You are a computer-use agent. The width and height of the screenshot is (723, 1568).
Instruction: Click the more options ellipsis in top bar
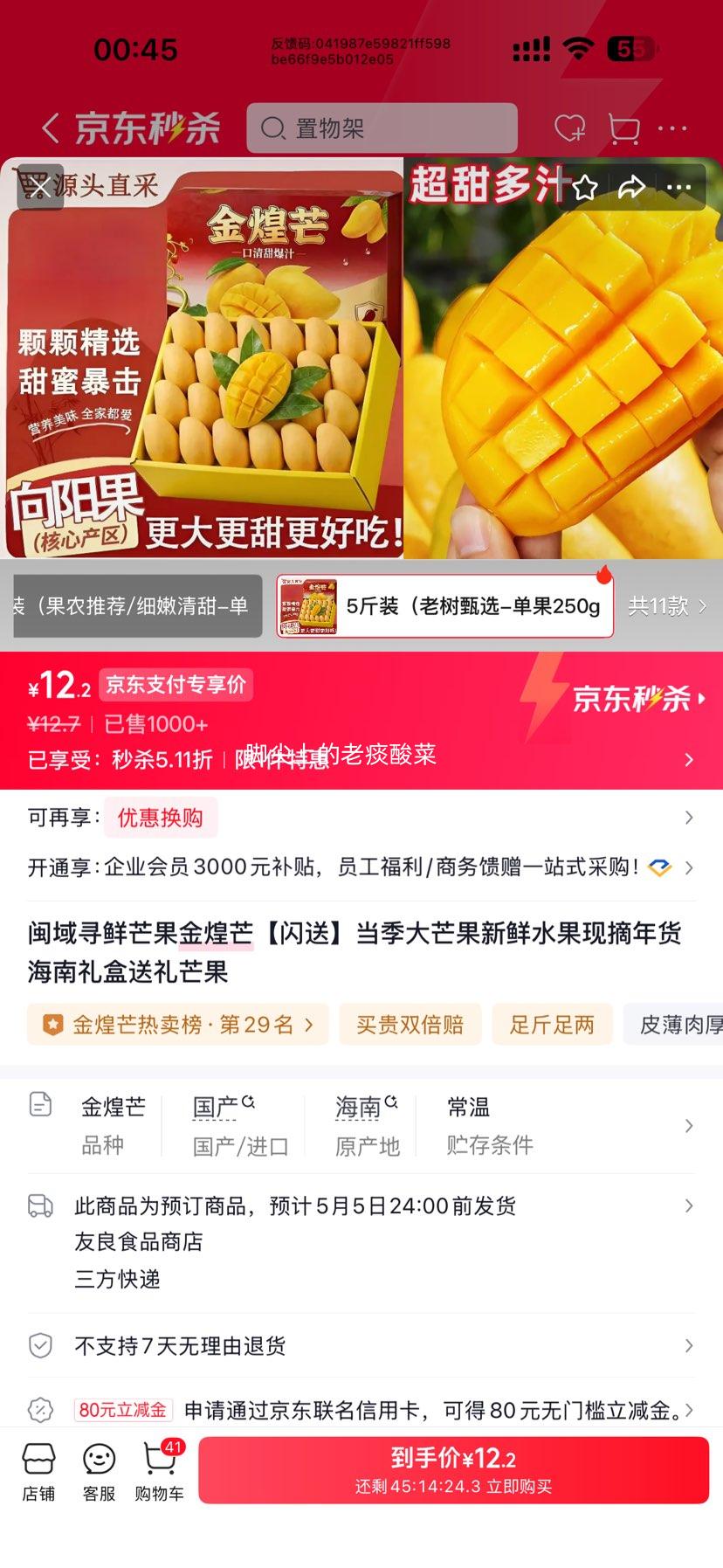(671, 128)
